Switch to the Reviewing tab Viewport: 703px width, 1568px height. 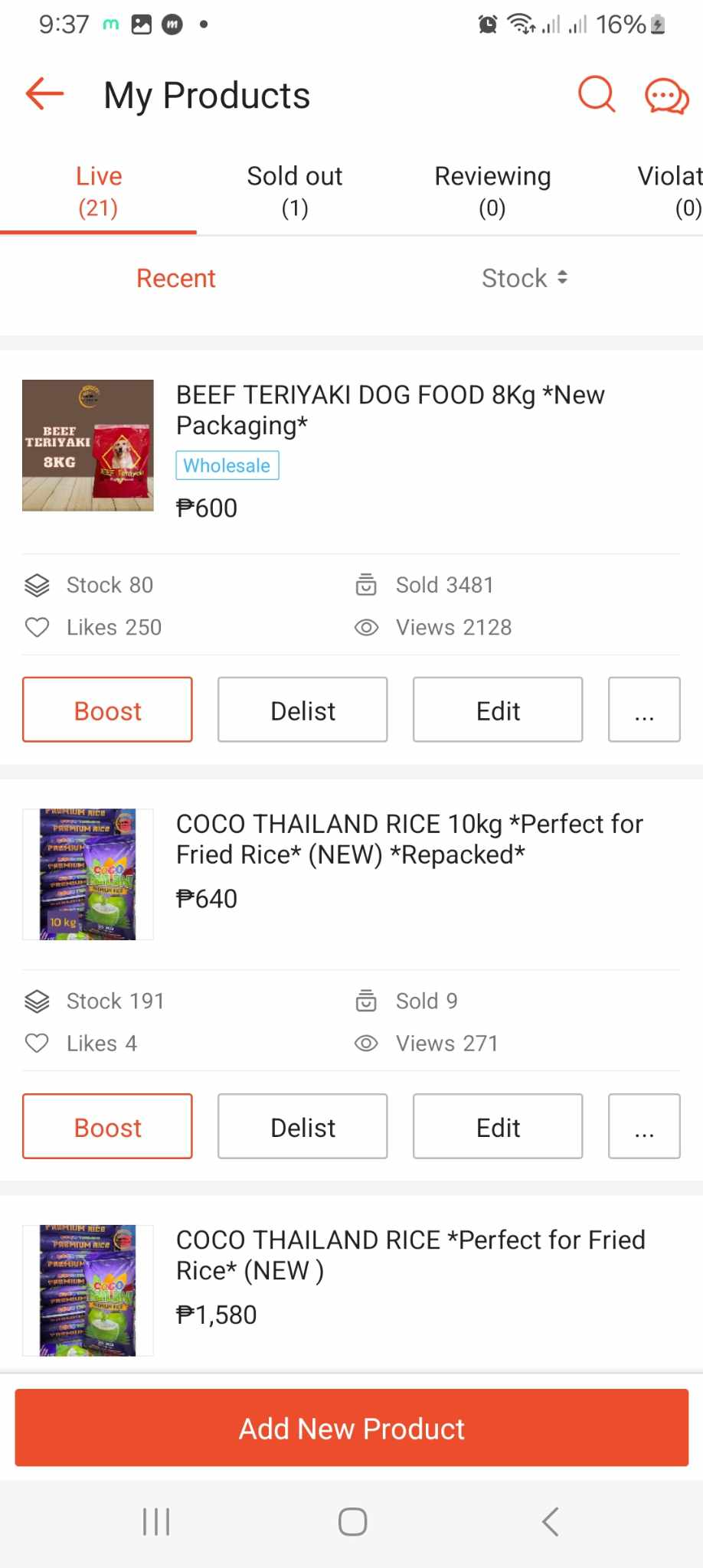click(x=492, y=191)
